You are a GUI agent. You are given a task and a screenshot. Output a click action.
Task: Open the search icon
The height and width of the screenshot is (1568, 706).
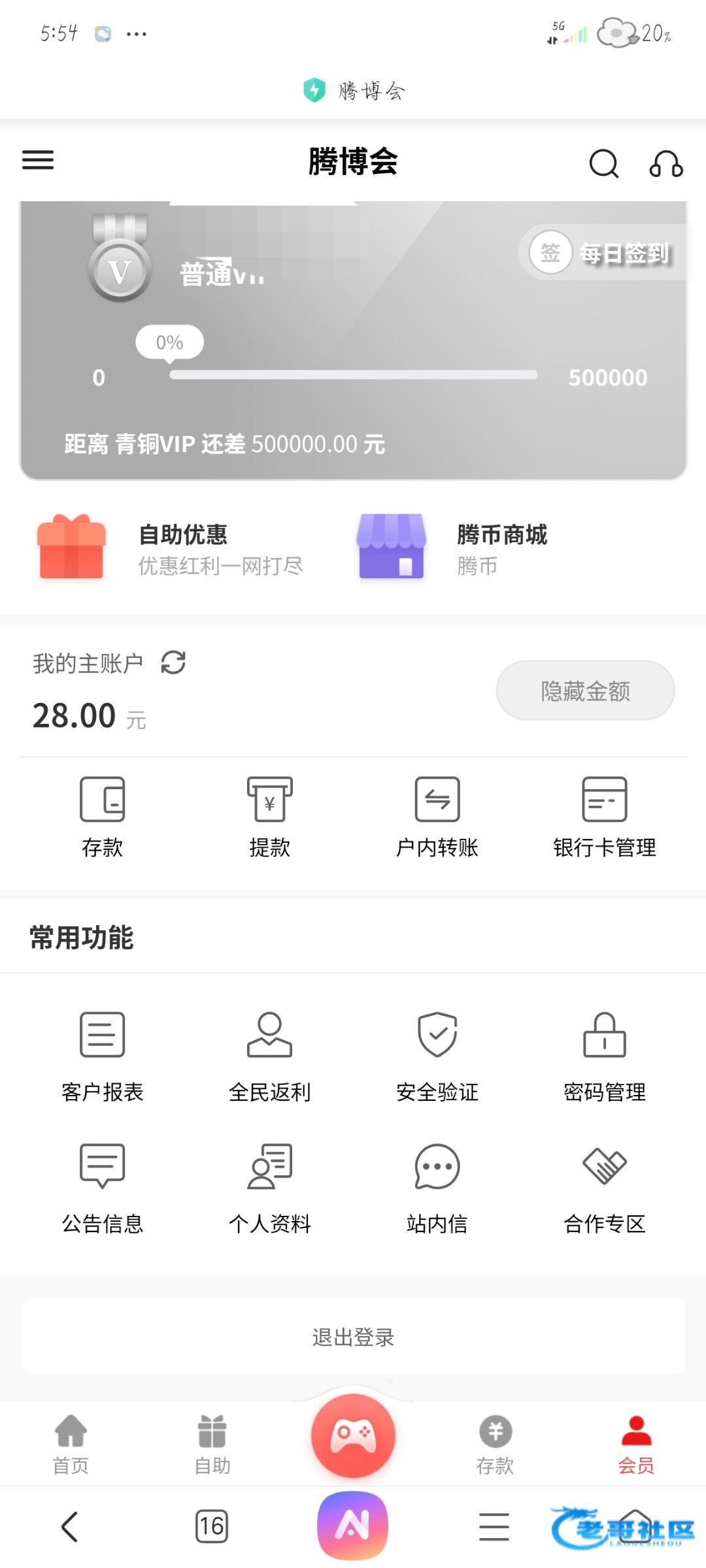[x=603, y=163]
